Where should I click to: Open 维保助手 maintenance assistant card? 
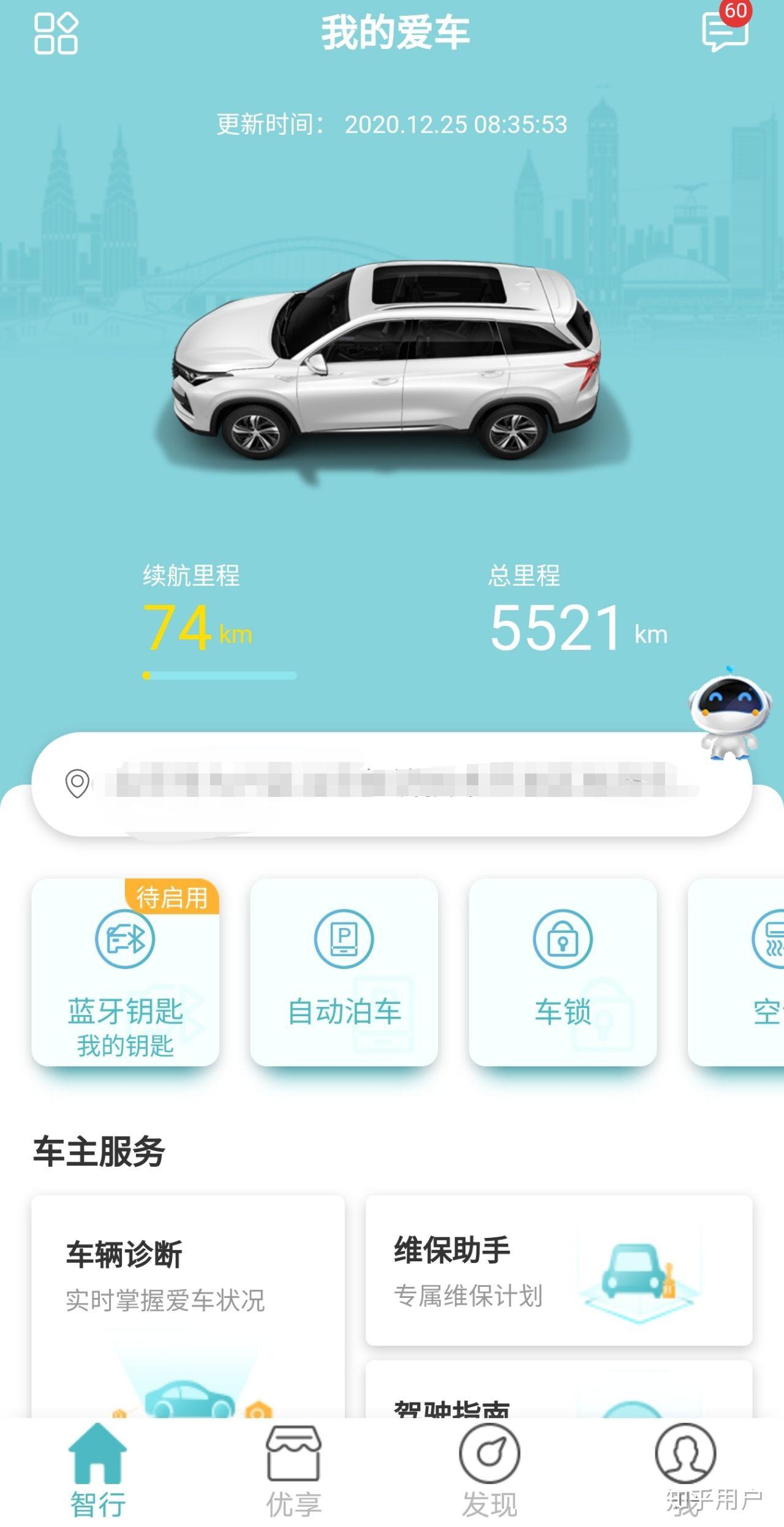click(x=559, y=1271)
